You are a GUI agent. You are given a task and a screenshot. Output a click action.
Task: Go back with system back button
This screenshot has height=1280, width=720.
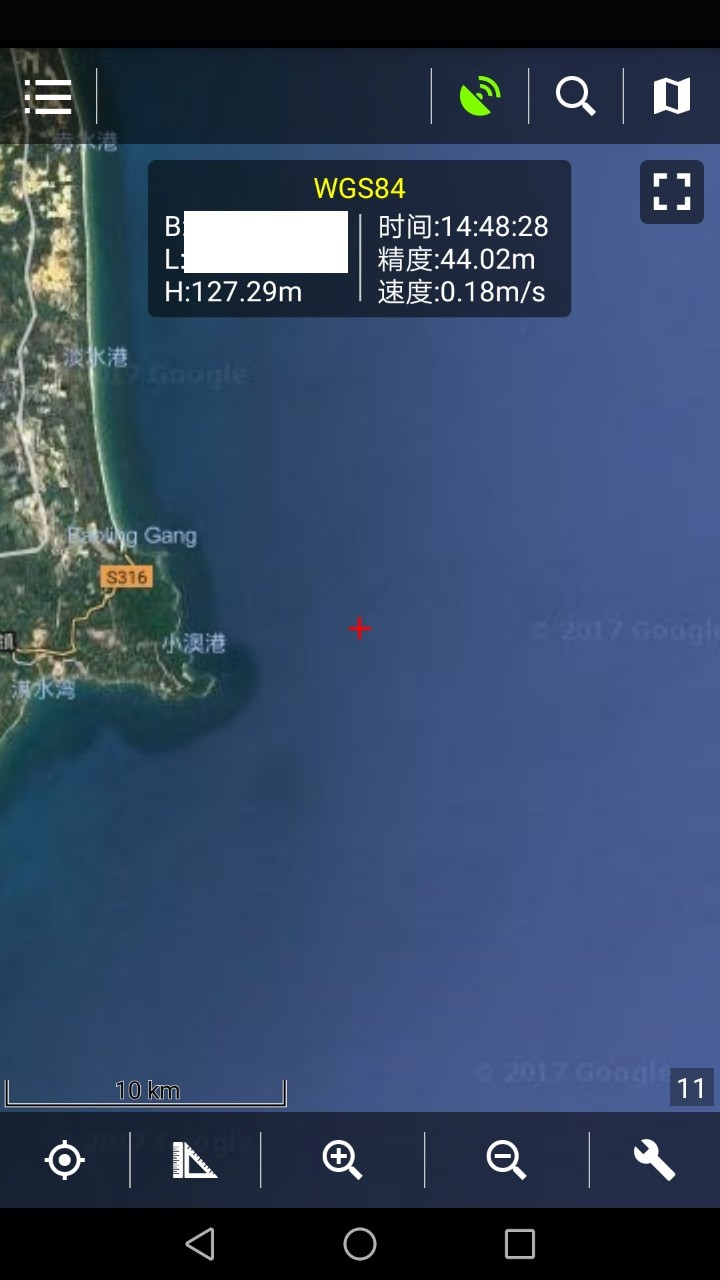(x=200, y=1244)
